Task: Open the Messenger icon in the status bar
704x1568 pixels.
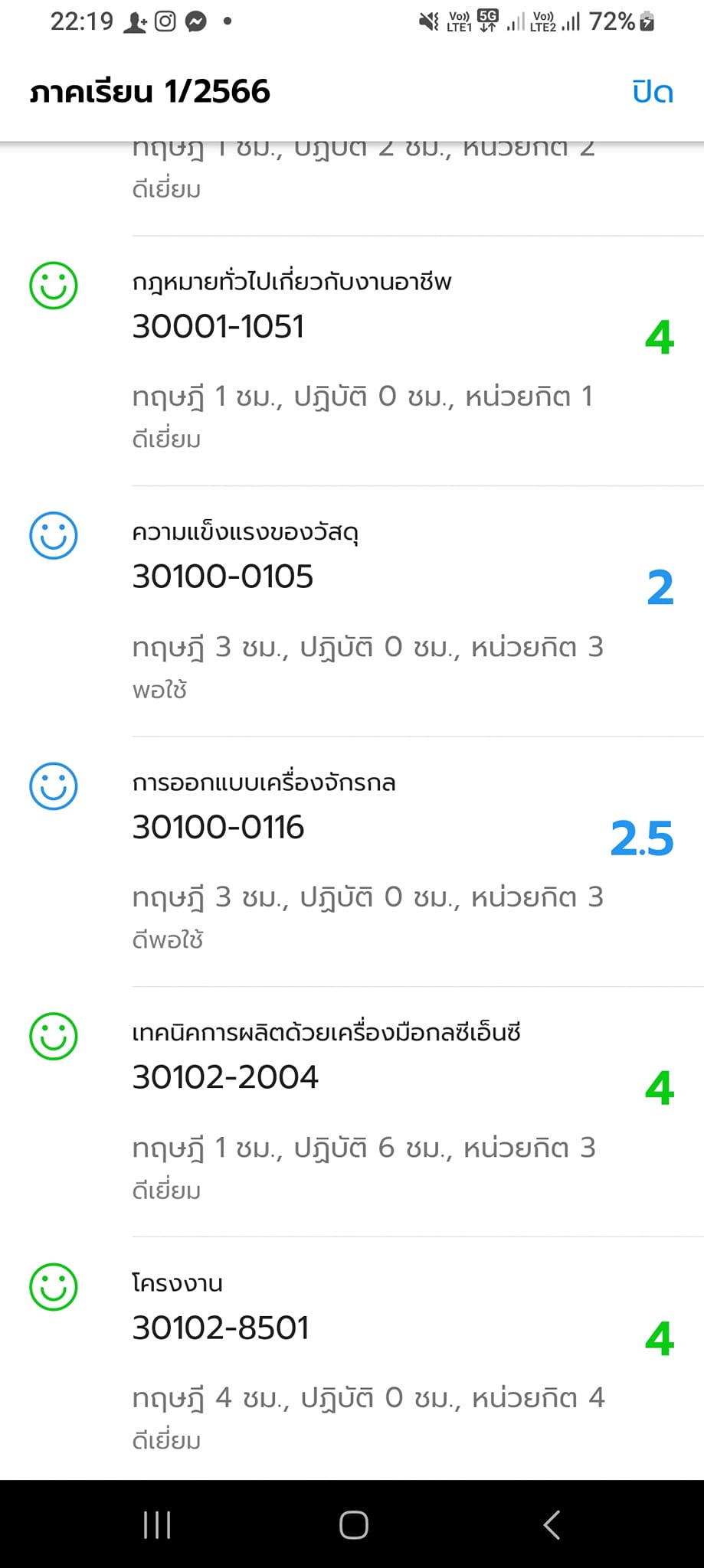Action: point(195,22)
